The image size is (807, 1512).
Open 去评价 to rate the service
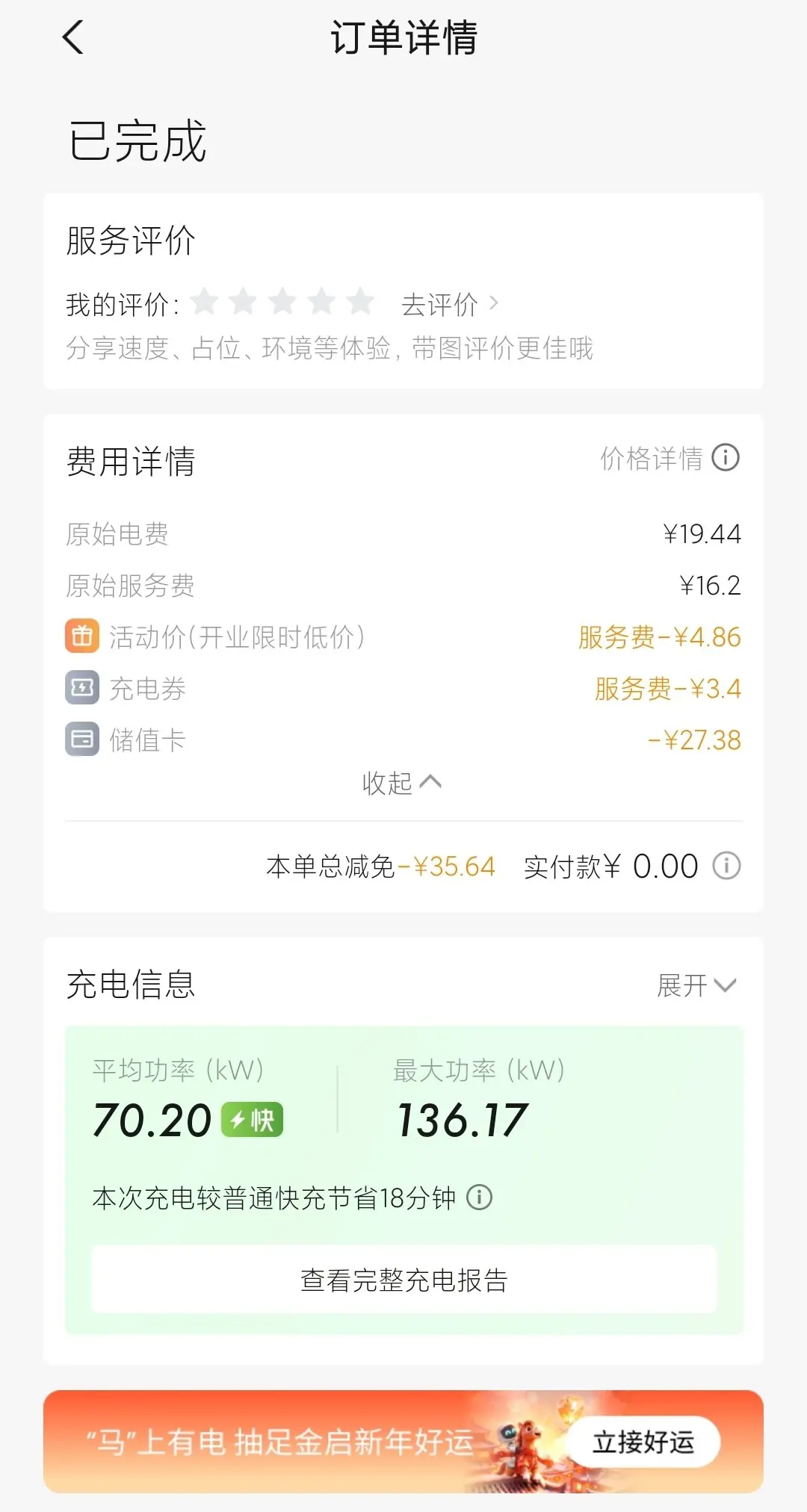coord(450,304)
